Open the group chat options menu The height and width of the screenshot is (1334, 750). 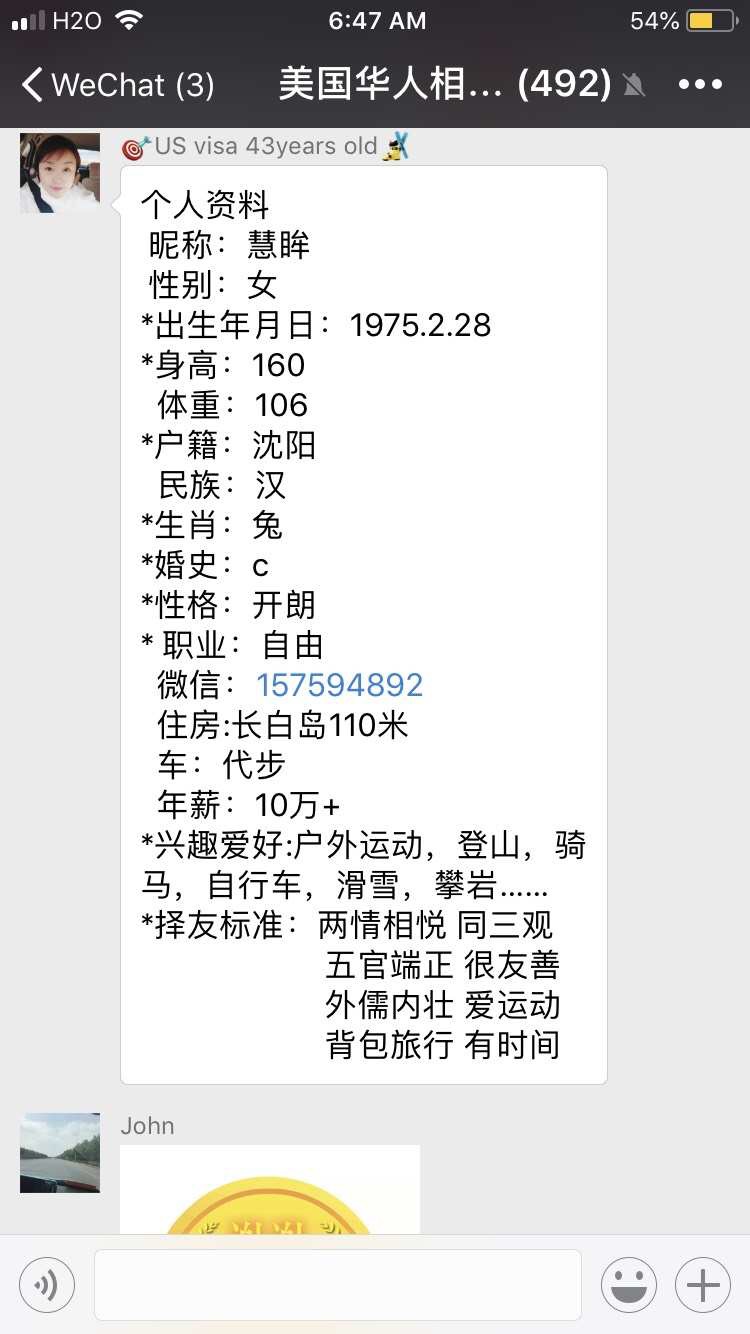pyautogui.click(x=699, y=85)
